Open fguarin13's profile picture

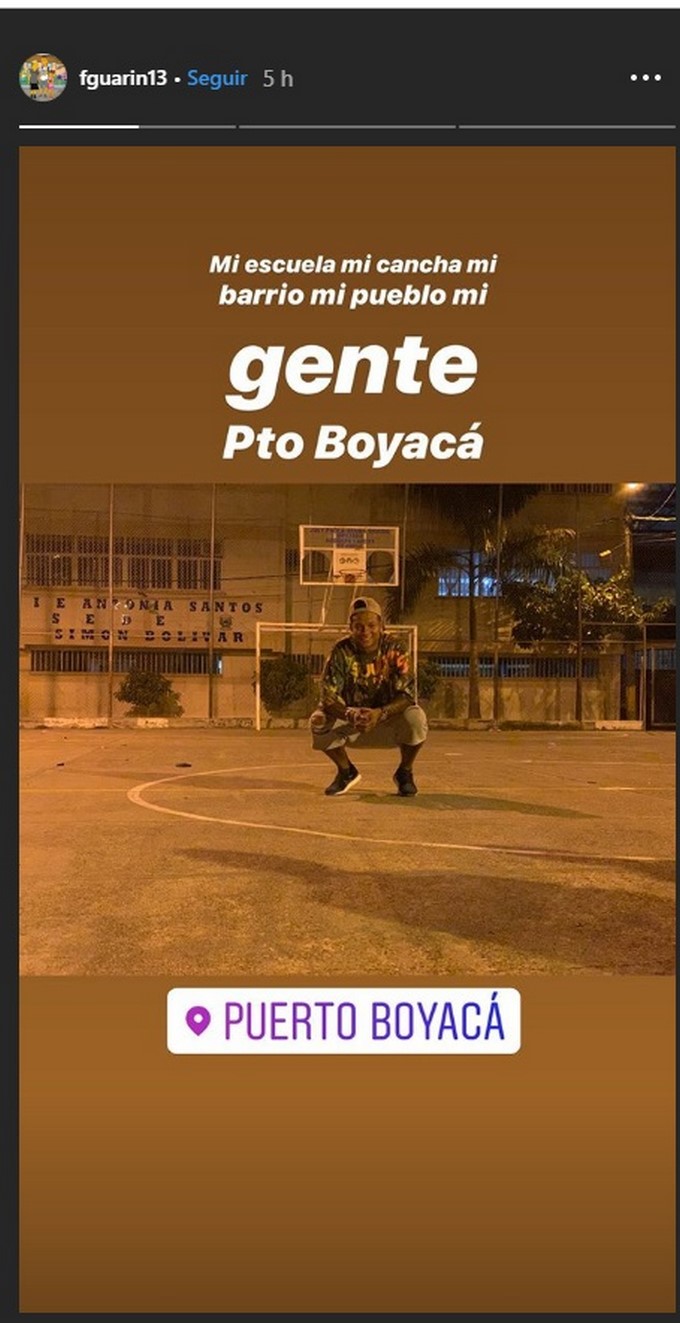click(43, 78)
